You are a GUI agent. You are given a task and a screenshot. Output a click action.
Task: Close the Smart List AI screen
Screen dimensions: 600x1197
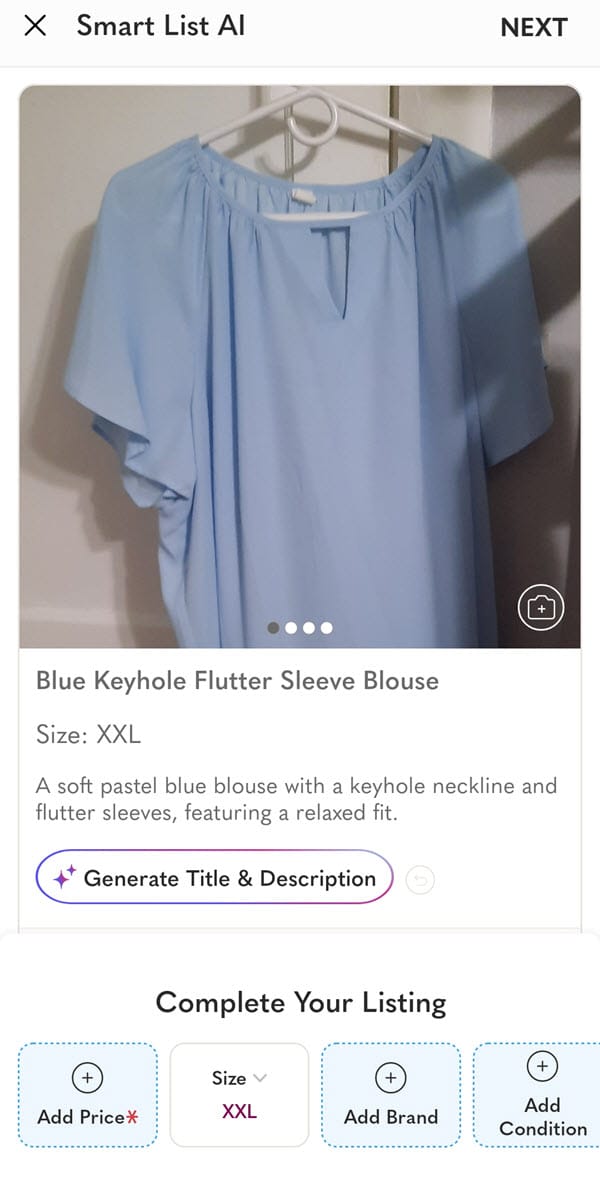click(x=35, y=27)
